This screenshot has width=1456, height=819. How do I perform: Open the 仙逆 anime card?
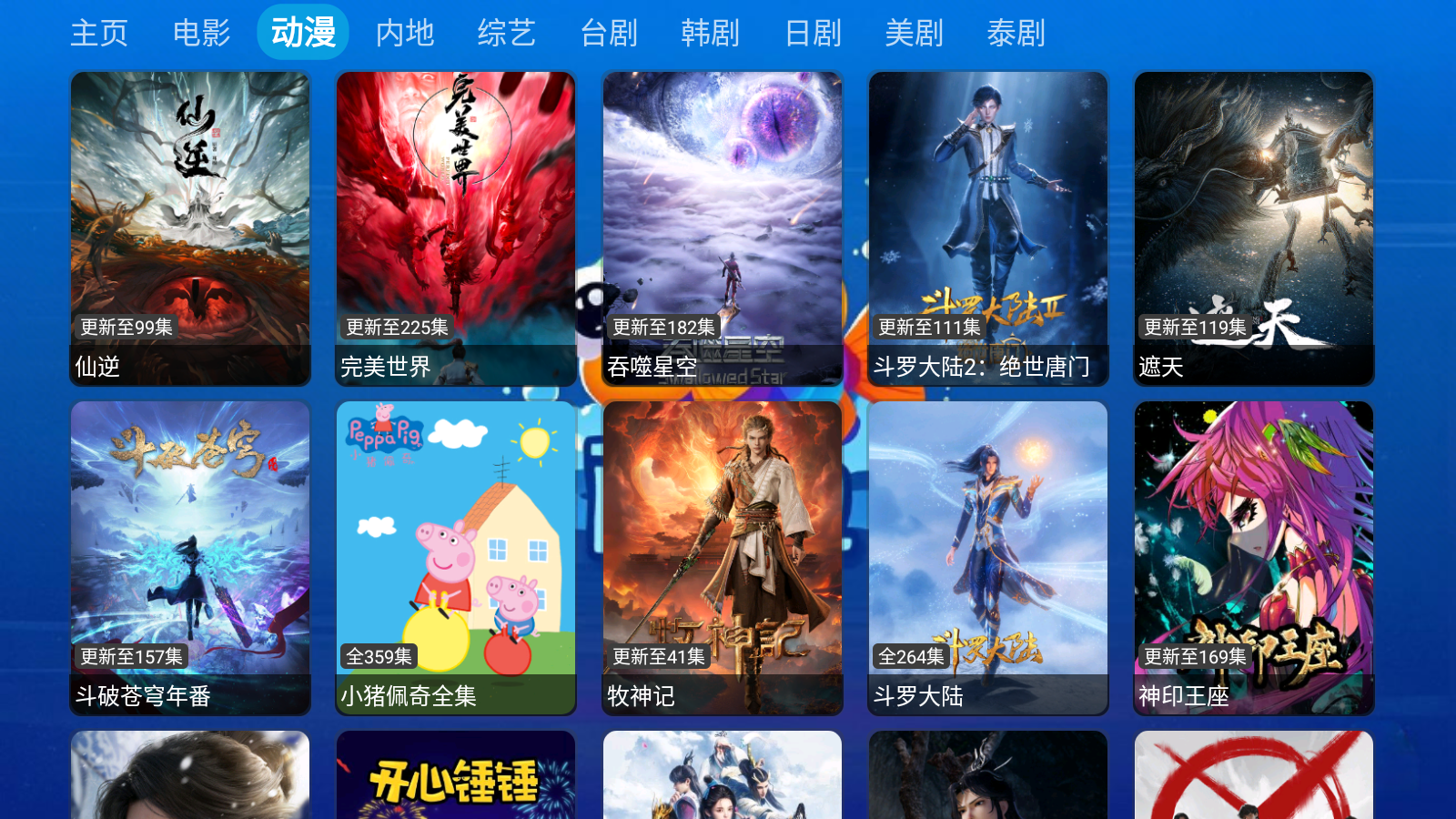[x=190, y=227]
